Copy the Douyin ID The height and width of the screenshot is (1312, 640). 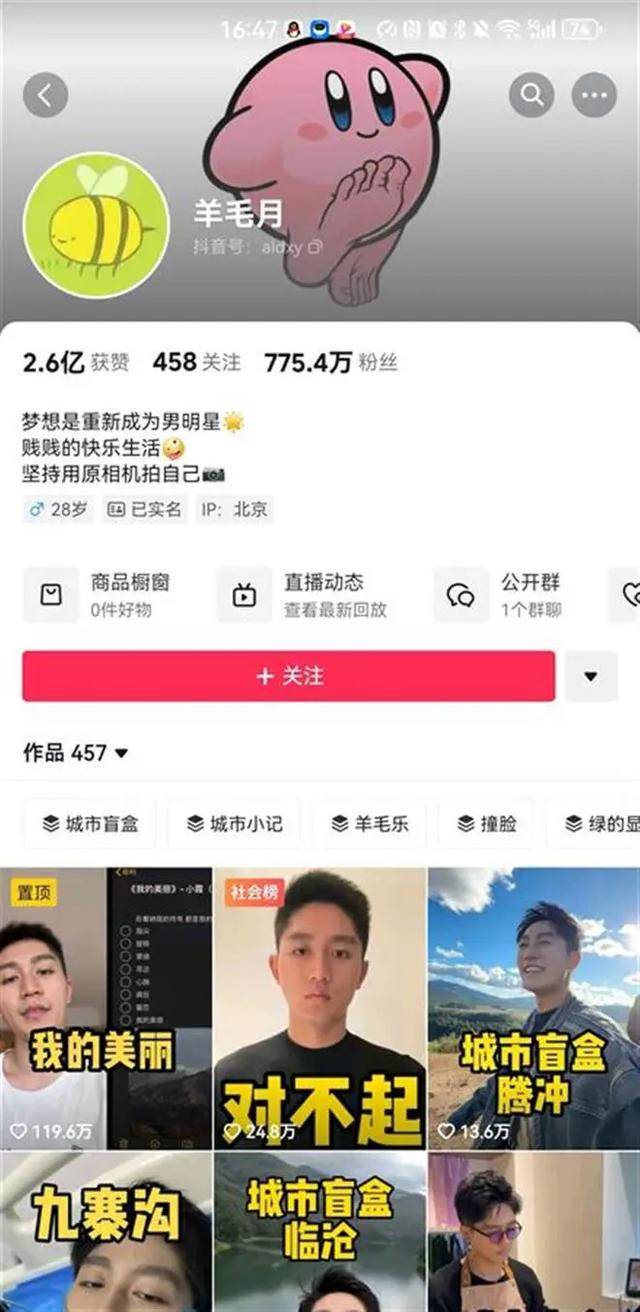(x=315, y=246)
